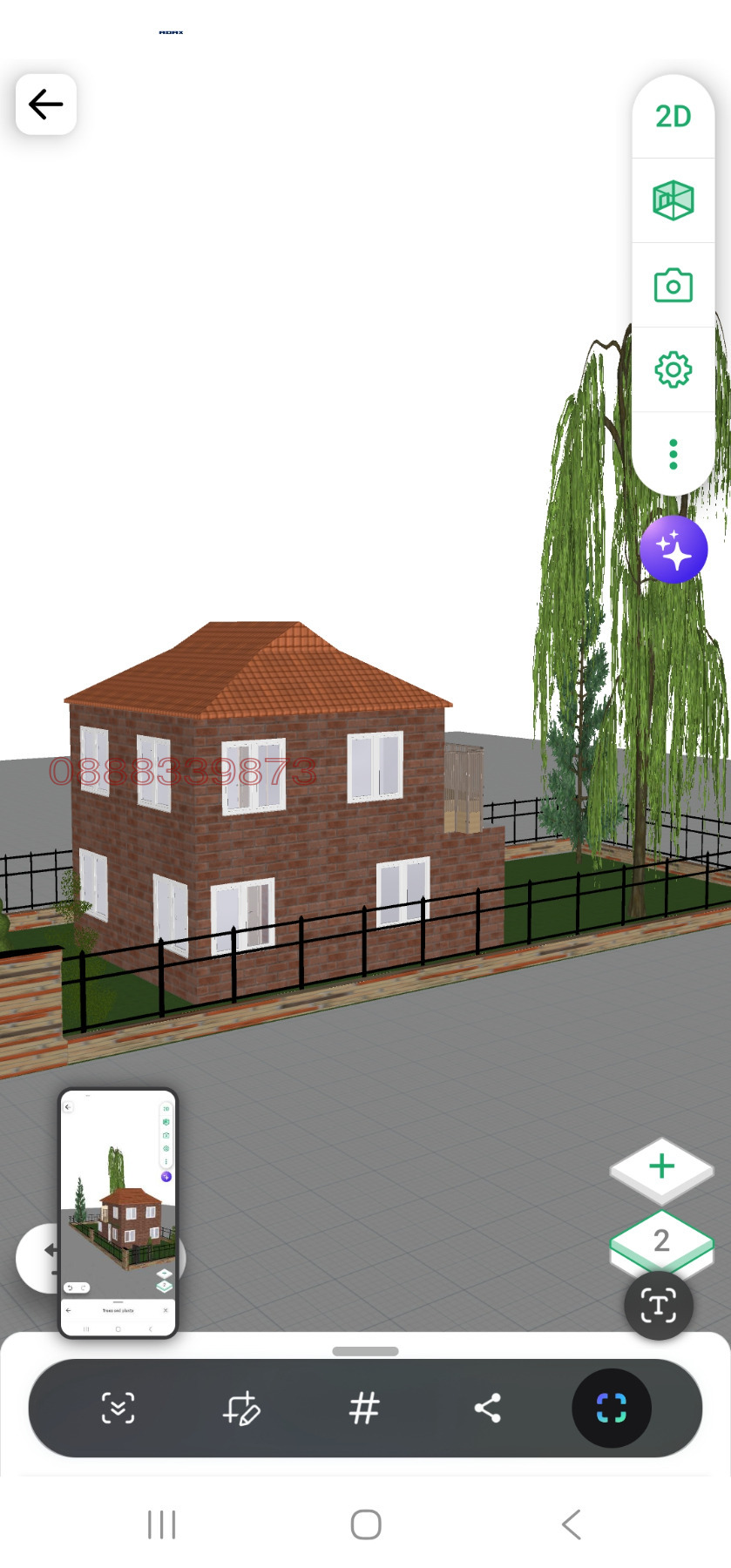Crop and edit the screenshot
Screen dimensions: 731x1568
[x=241, y=1408]
